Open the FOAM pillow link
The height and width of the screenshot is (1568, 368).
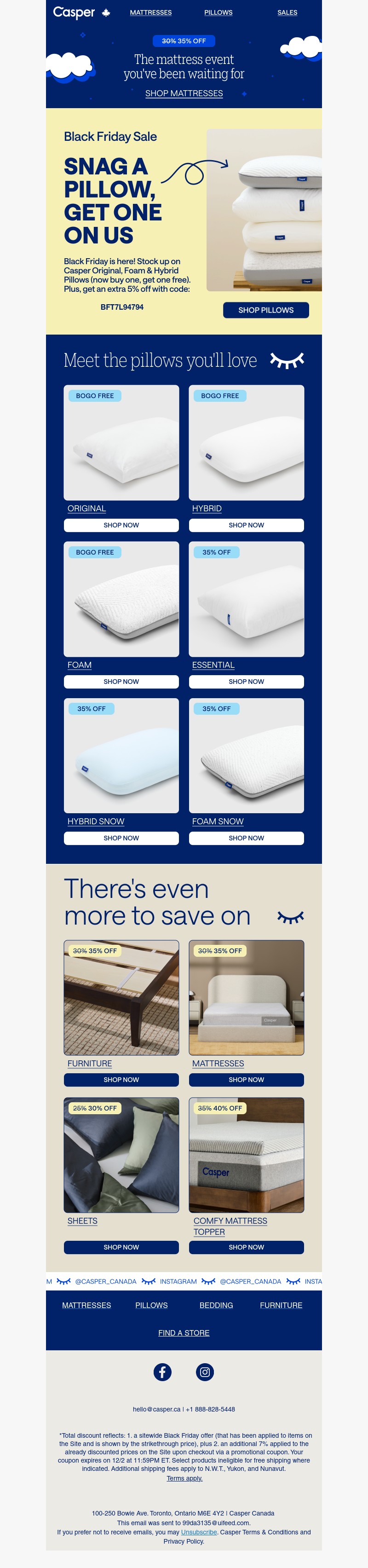tap(80, 665)
